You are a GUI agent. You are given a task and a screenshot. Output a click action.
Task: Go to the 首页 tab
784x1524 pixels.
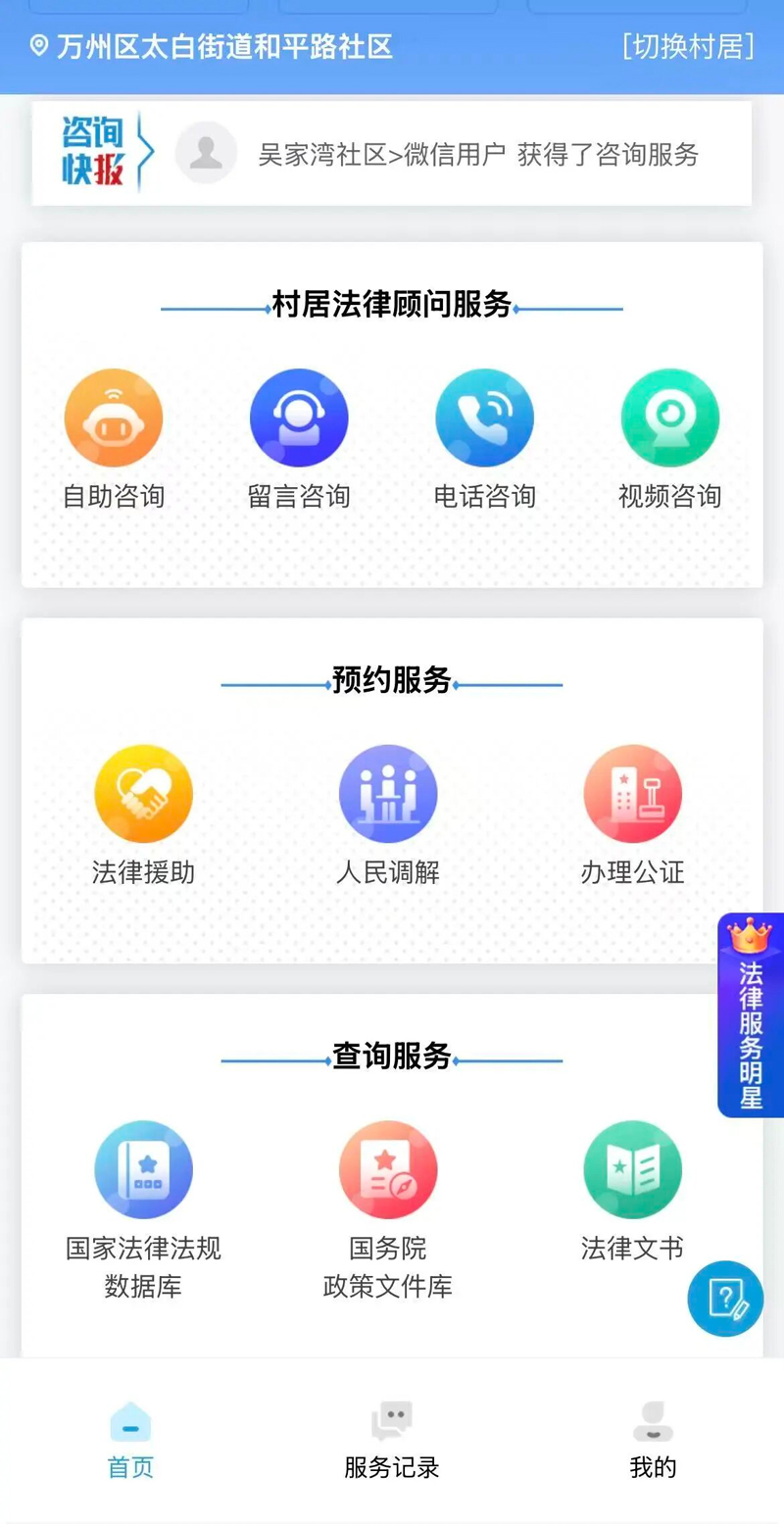coord(130,1439)
